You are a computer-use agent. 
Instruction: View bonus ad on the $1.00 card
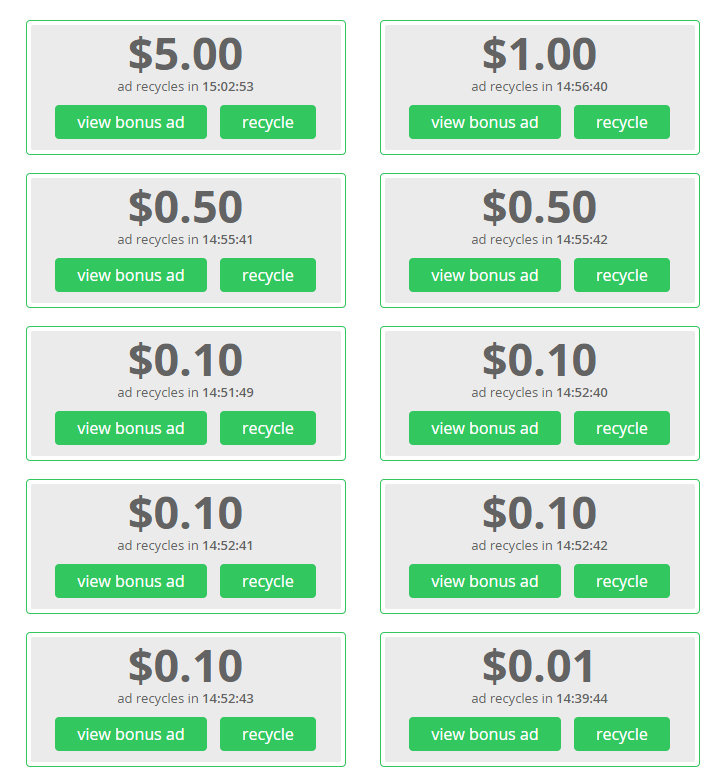(x=485, y=122)
